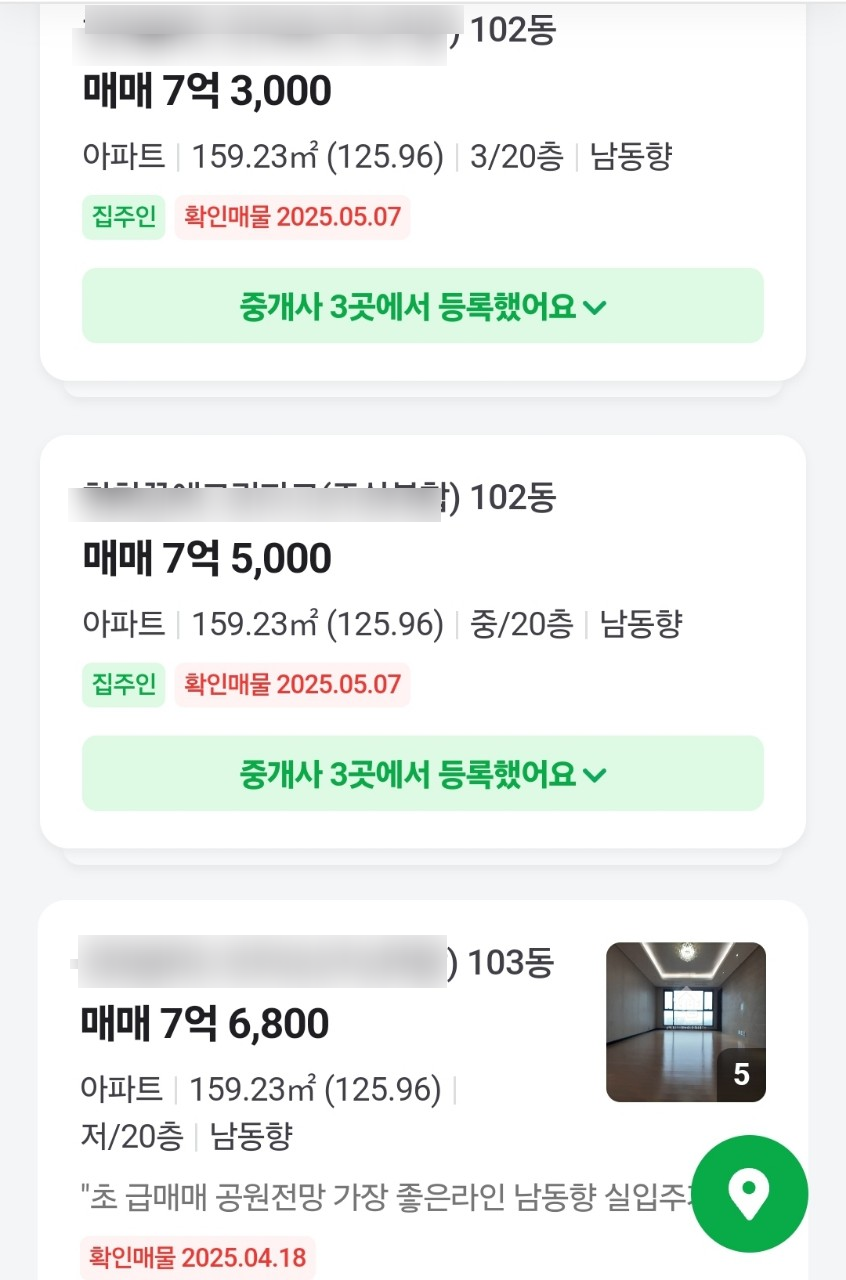
Task: Tap the green map location button
Action: click(x=749, y=1194)
